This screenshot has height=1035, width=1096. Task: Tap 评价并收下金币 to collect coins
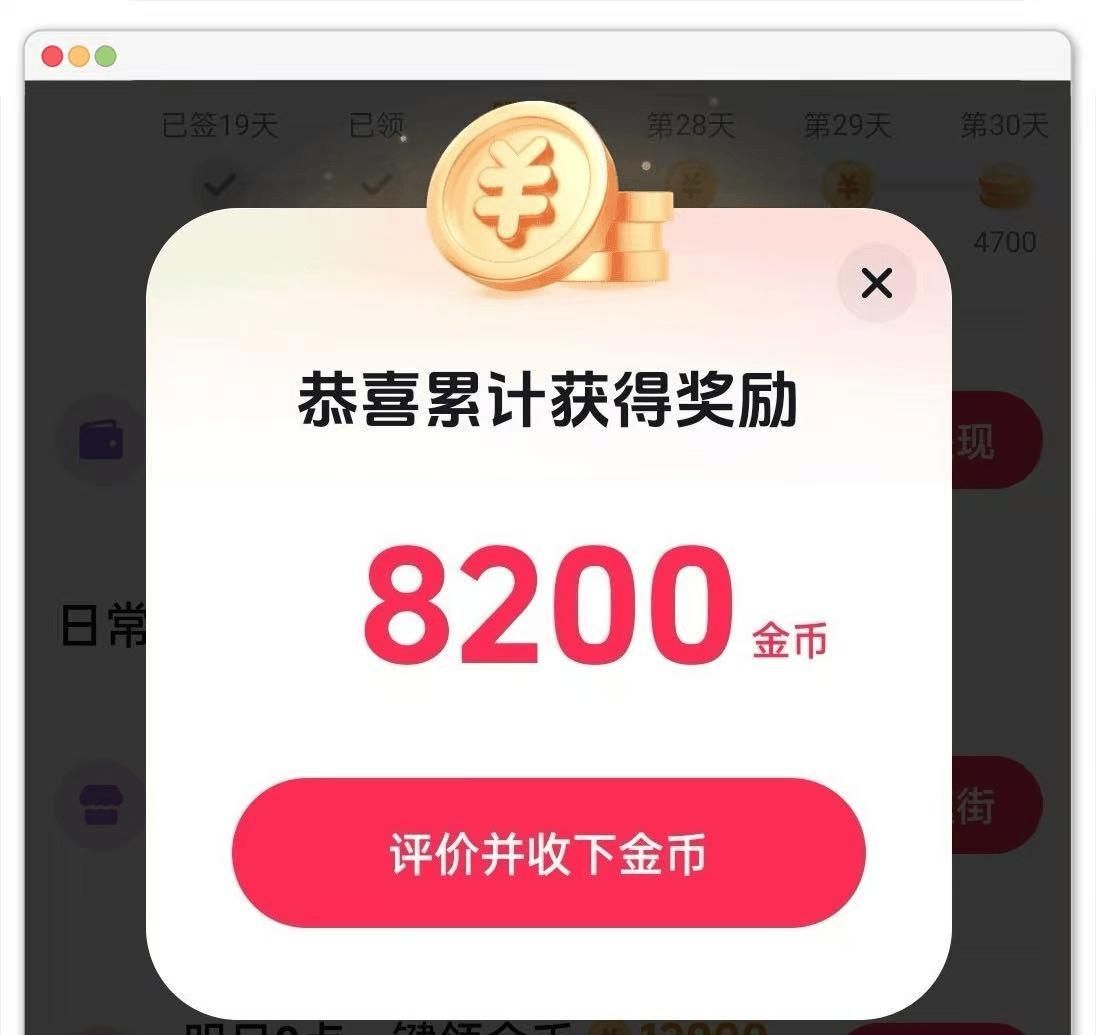[x=548, y=853]
